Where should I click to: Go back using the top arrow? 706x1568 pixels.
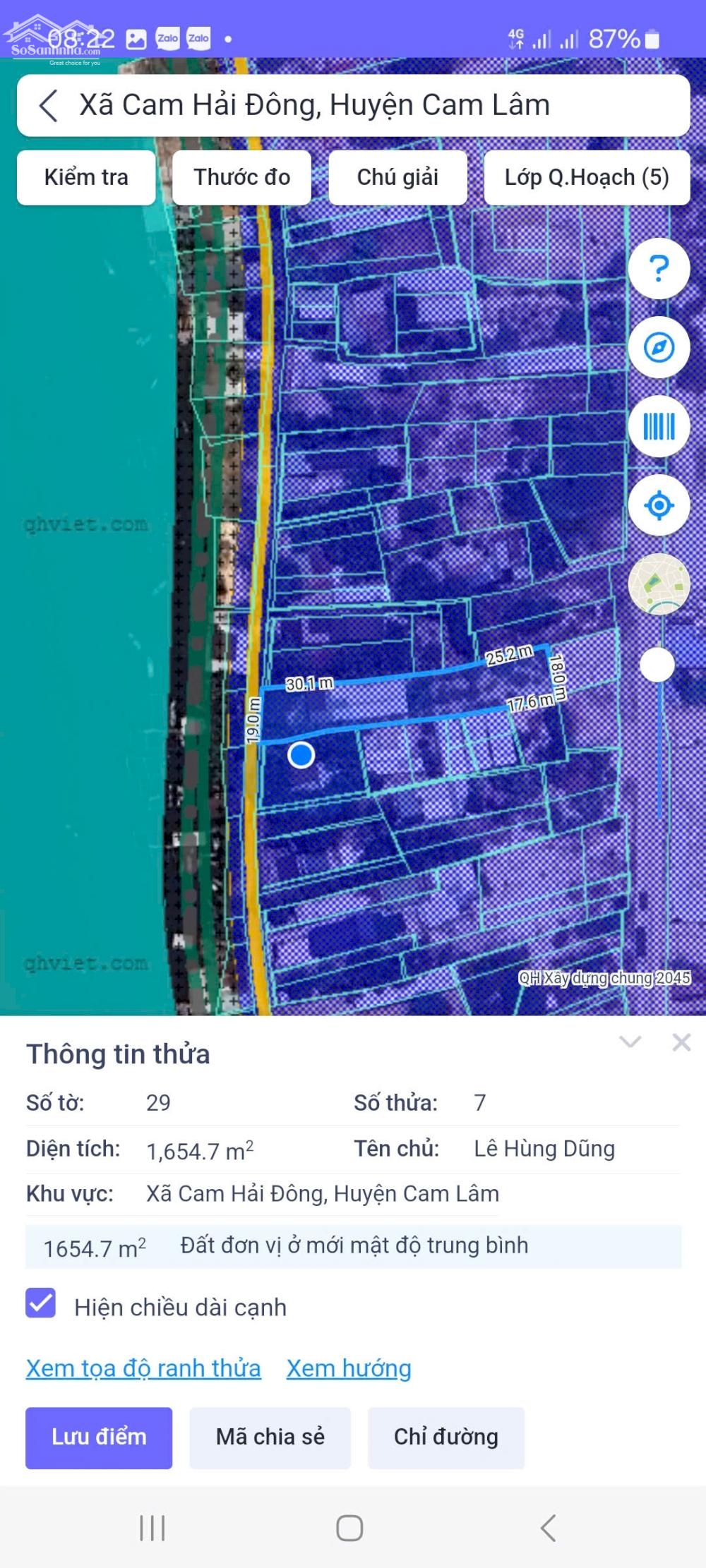tap(48, 106)
